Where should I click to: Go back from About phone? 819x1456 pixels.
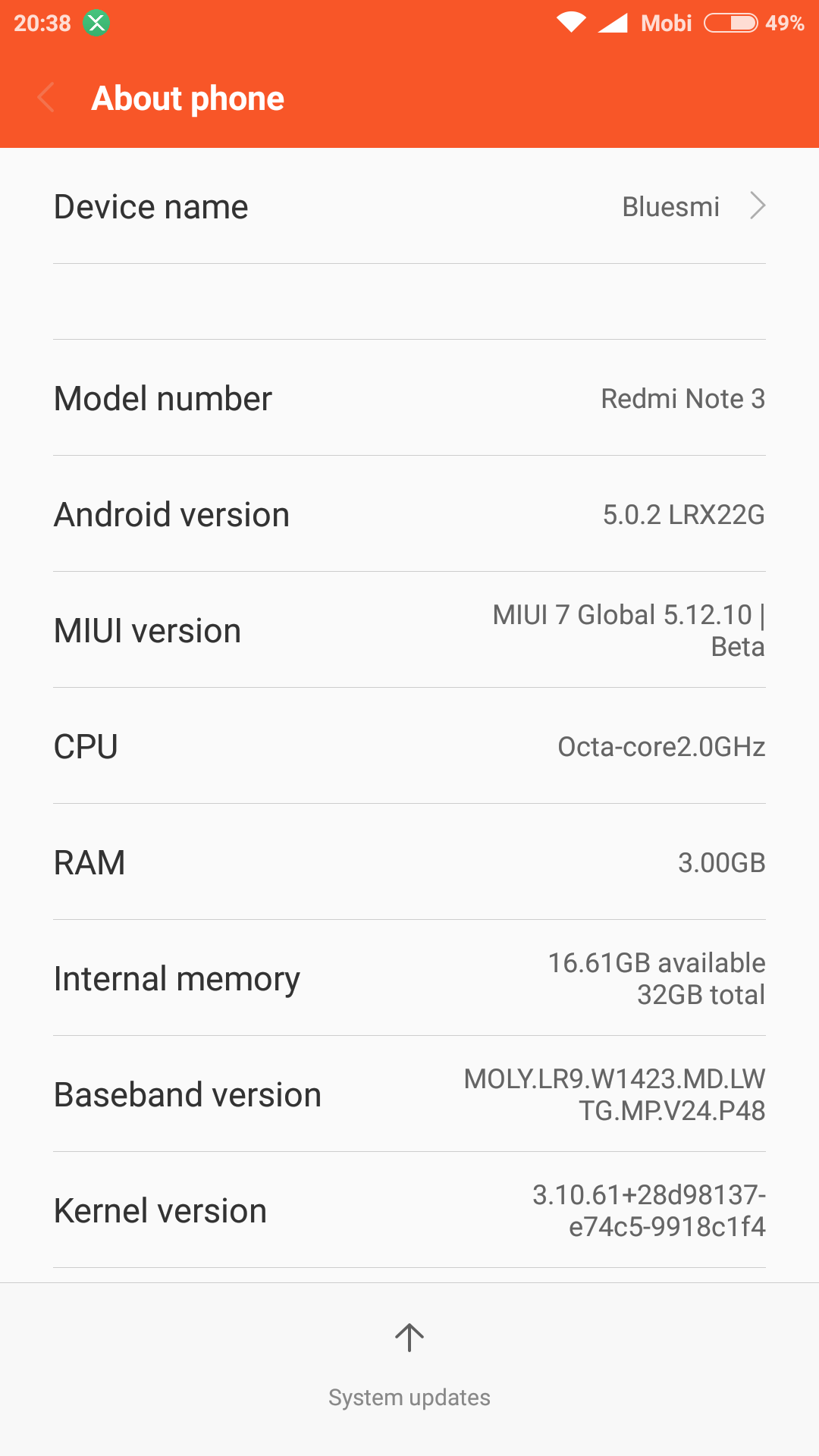click(x=46, y=99)
